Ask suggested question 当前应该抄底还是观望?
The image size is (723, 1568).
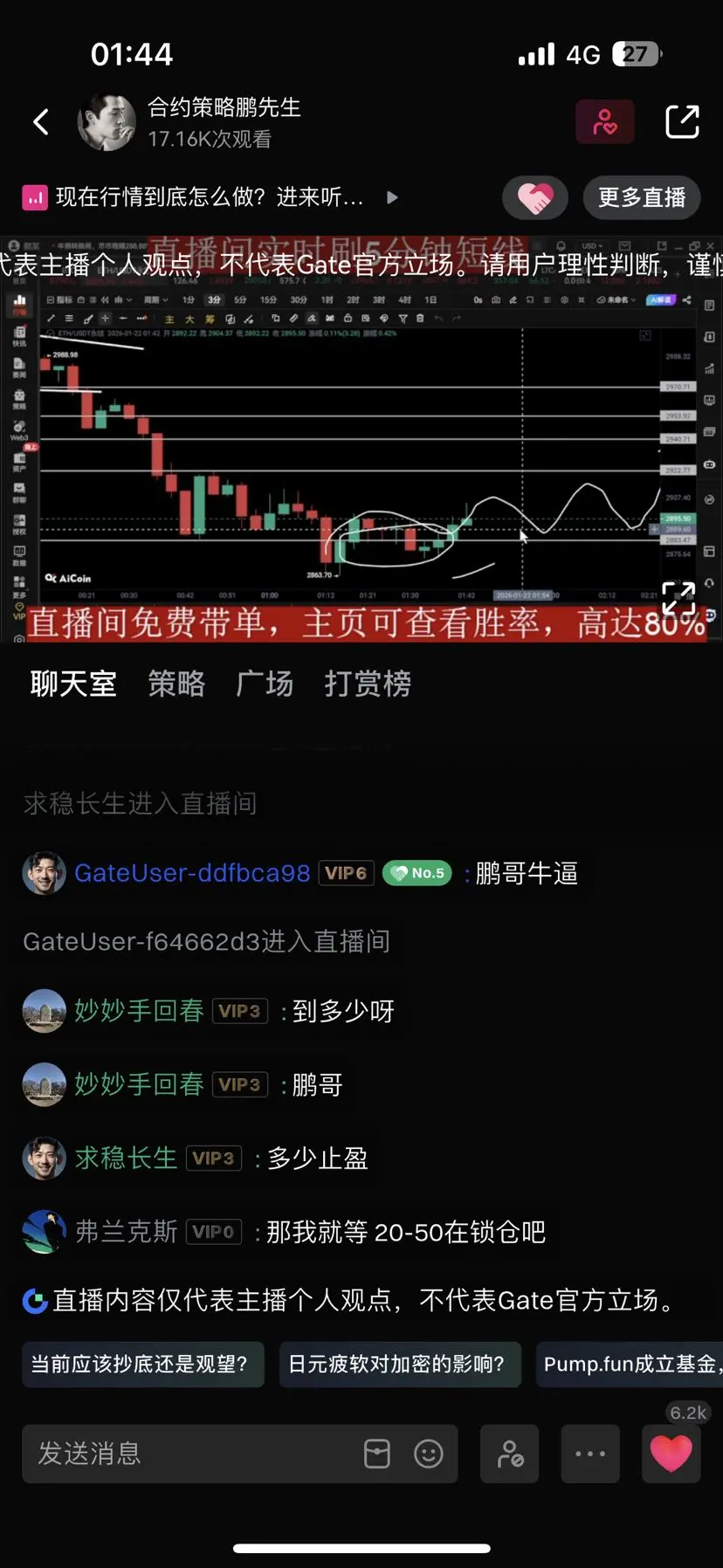[x=142, y=1365]
